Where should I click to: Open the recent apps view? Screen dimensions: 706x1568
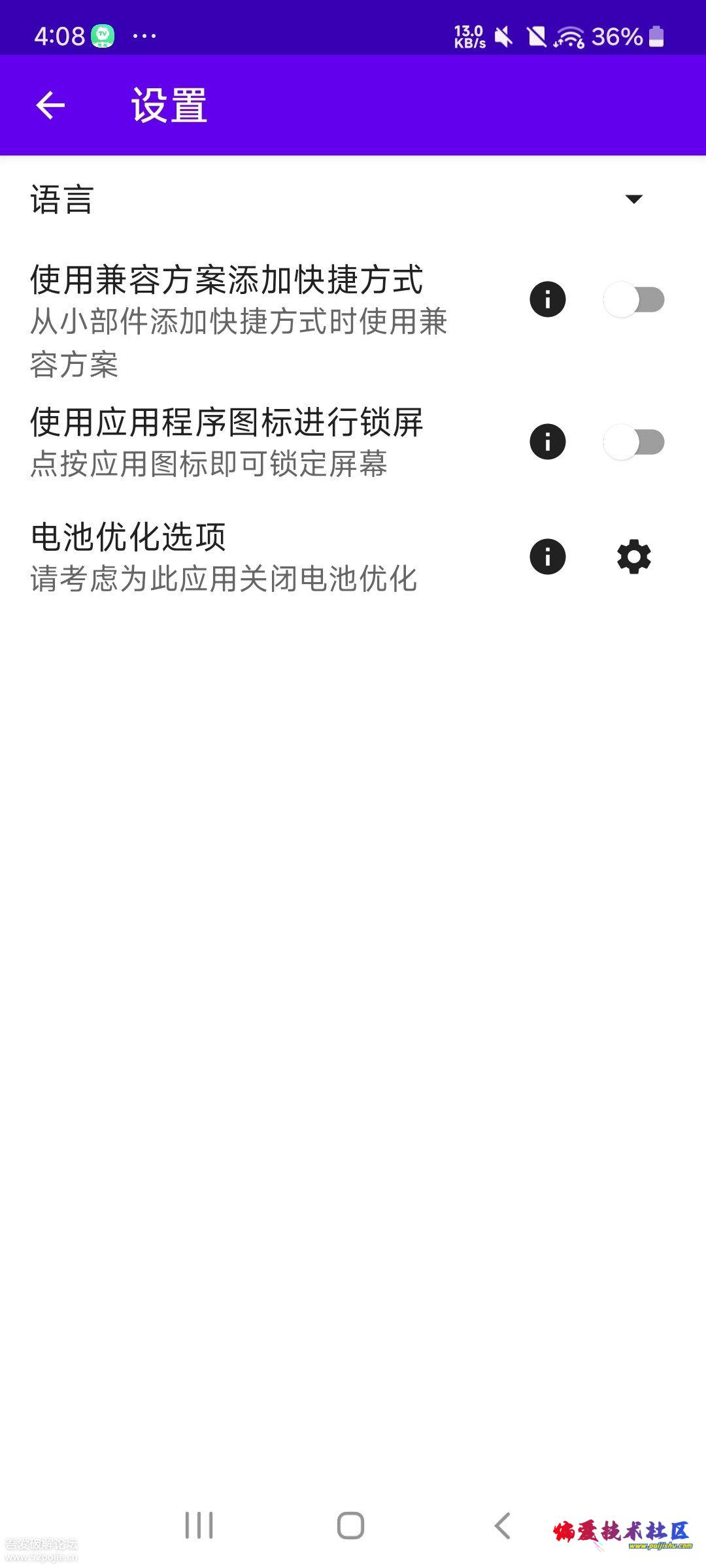coord(199,1526)
